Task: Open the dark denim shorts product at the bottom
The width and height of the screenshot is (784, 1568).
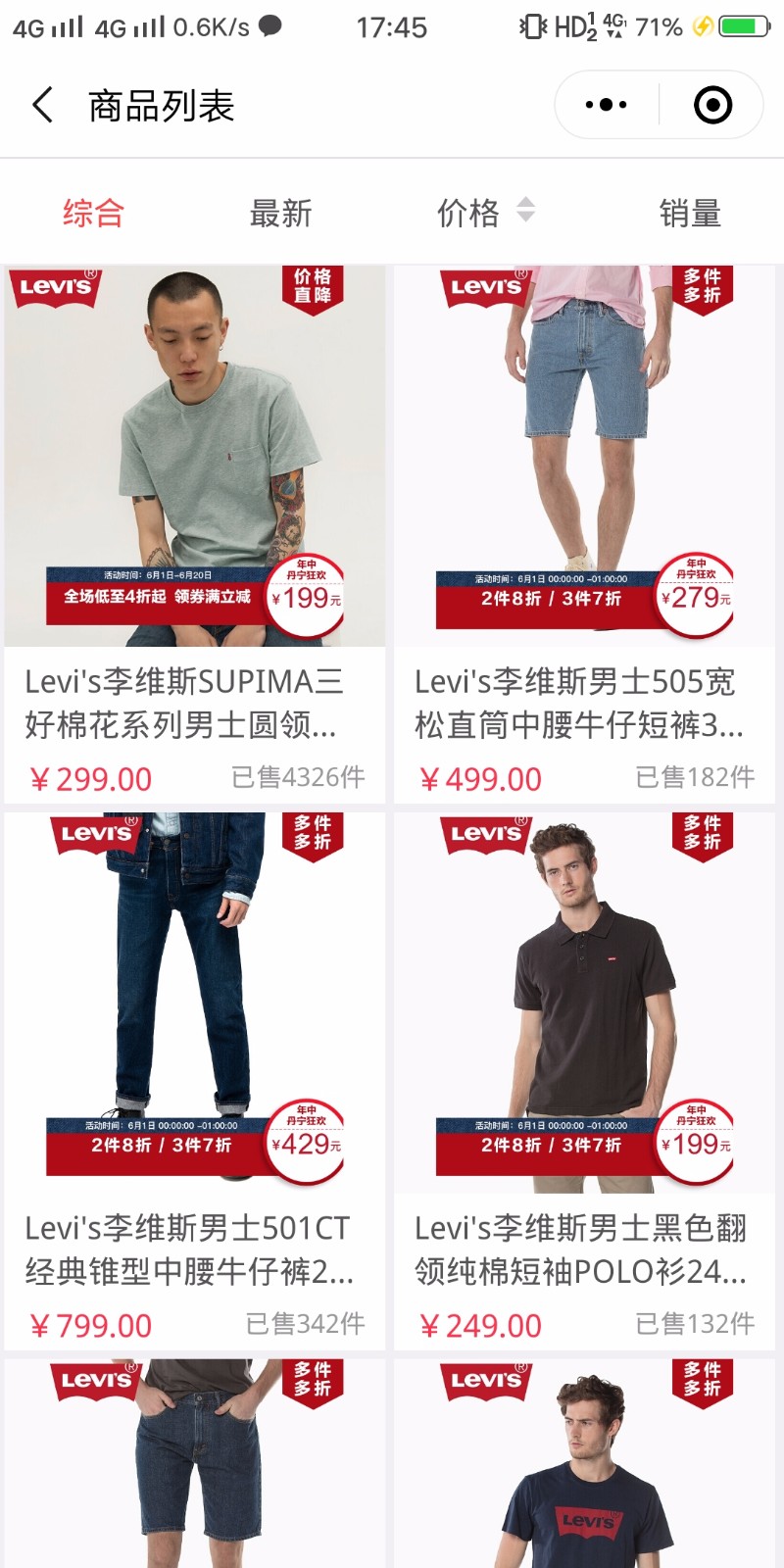Action: [194, 1465]
